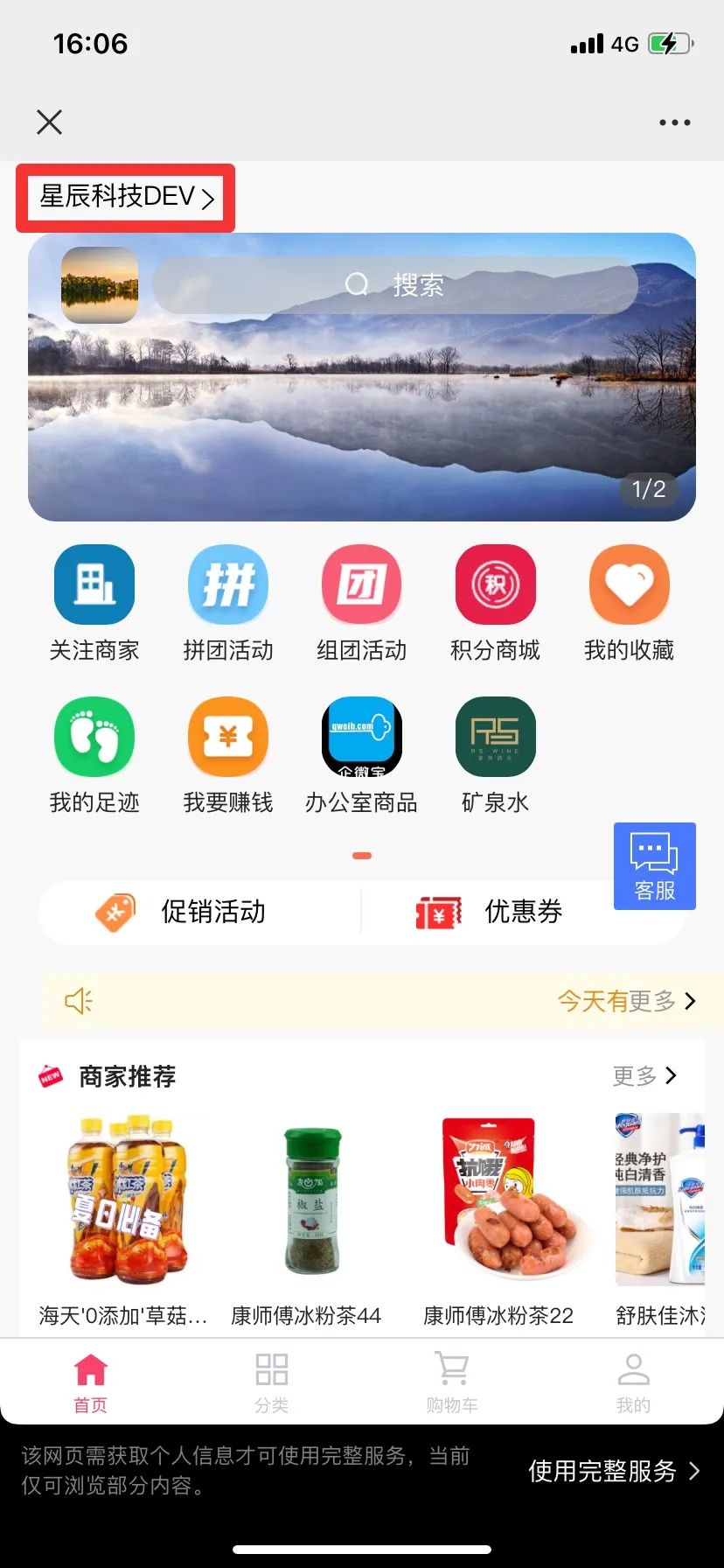Open the 星辰科技DEV store selector
Screen dimensions: 724x1568
[126, 197]
